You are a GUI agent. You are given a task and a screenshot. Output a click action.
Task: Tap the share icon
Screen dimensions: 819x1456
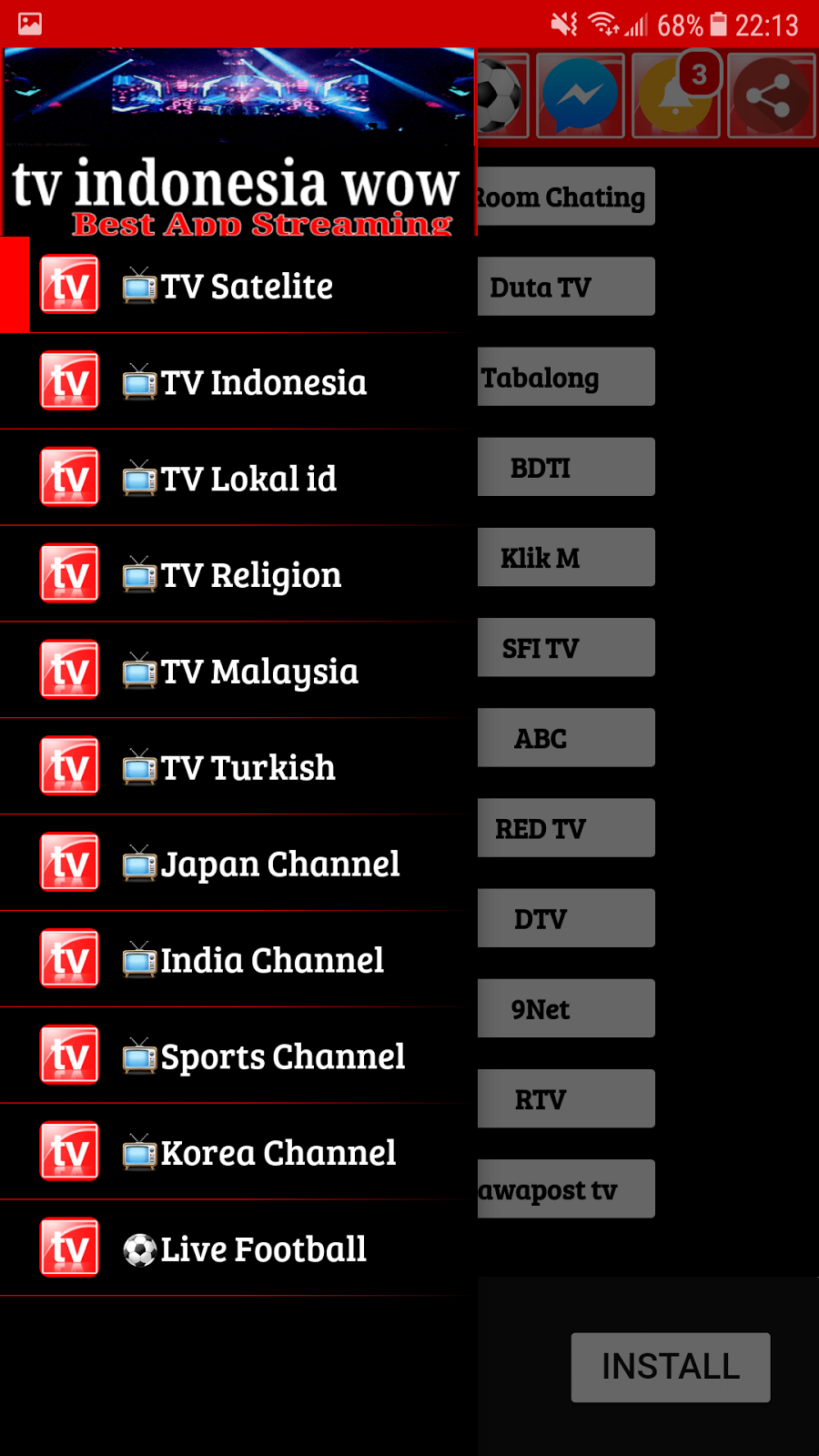pyautogui.click(x=770, y=96)
